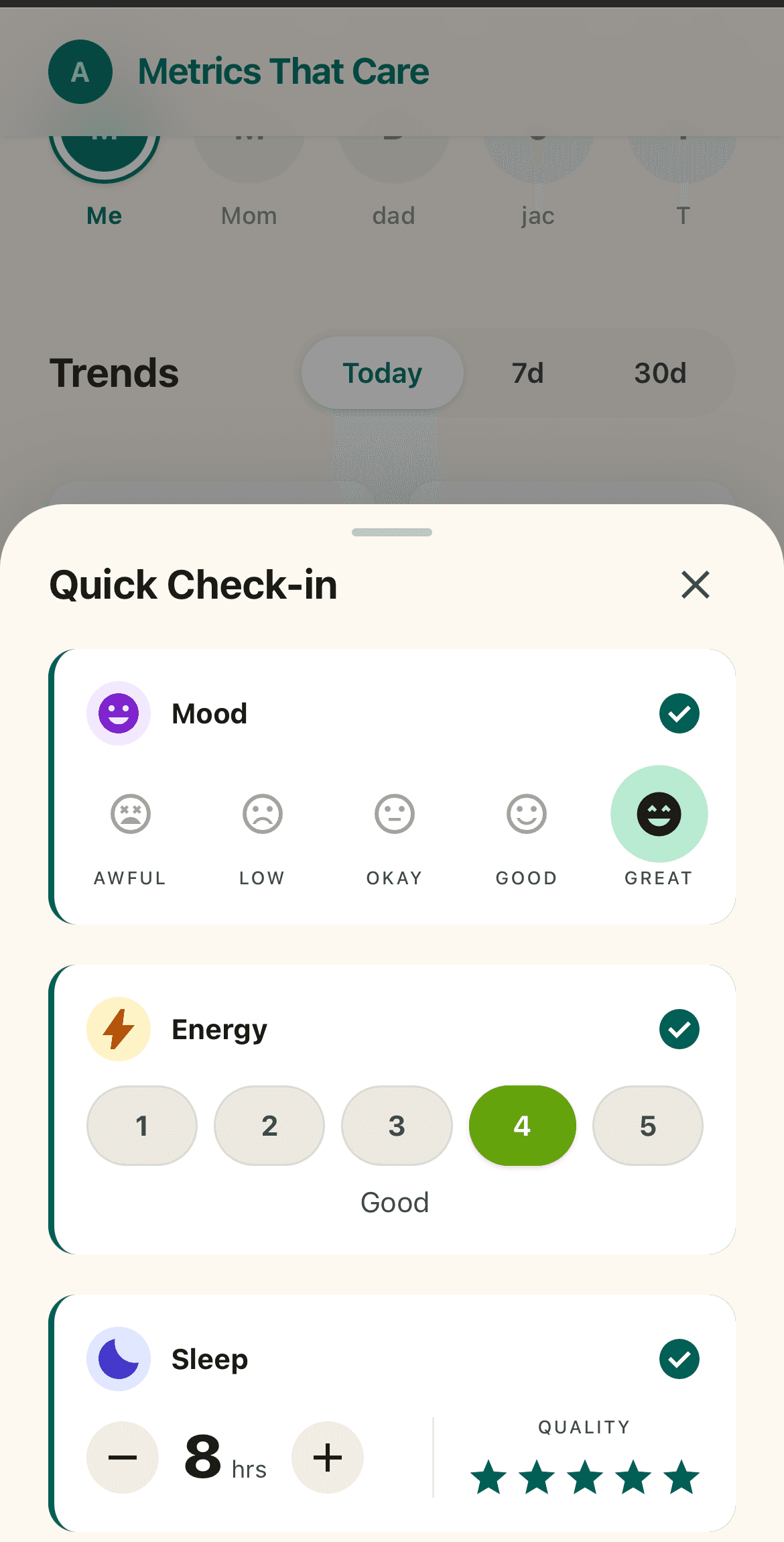Switch to the 30d trends tab

pos(660,373)
